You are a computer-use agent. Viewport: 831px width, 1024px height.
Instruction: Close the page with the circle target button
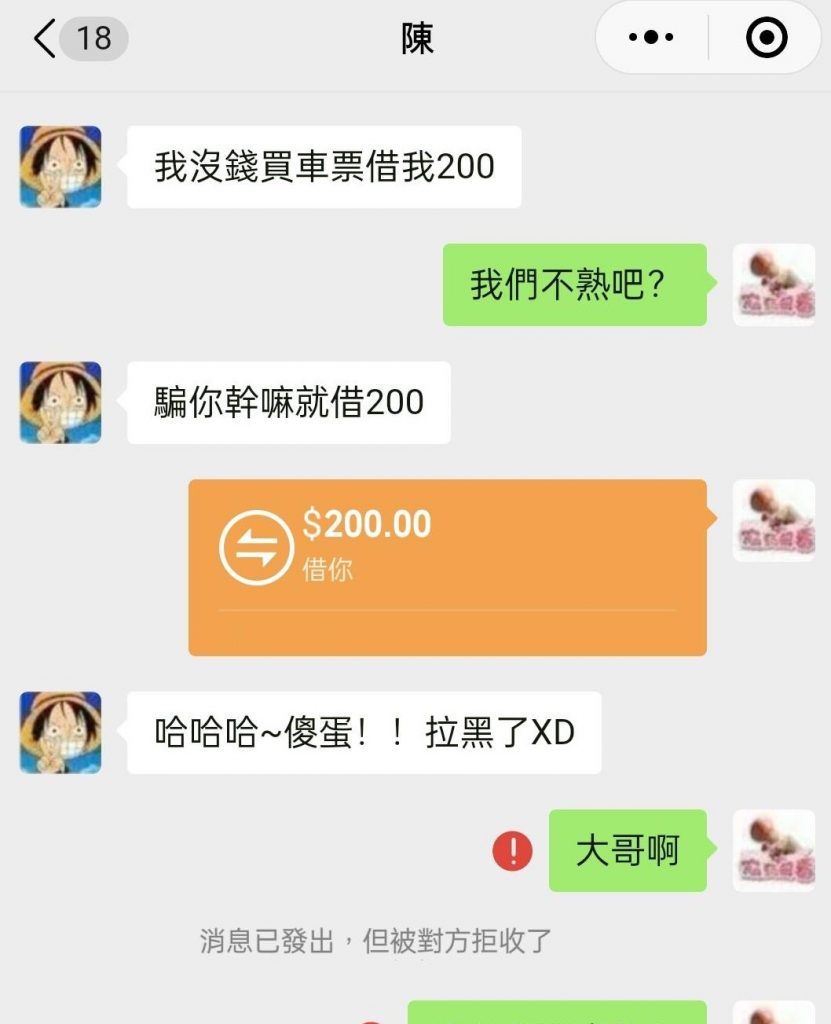click(x=767, y=38)
